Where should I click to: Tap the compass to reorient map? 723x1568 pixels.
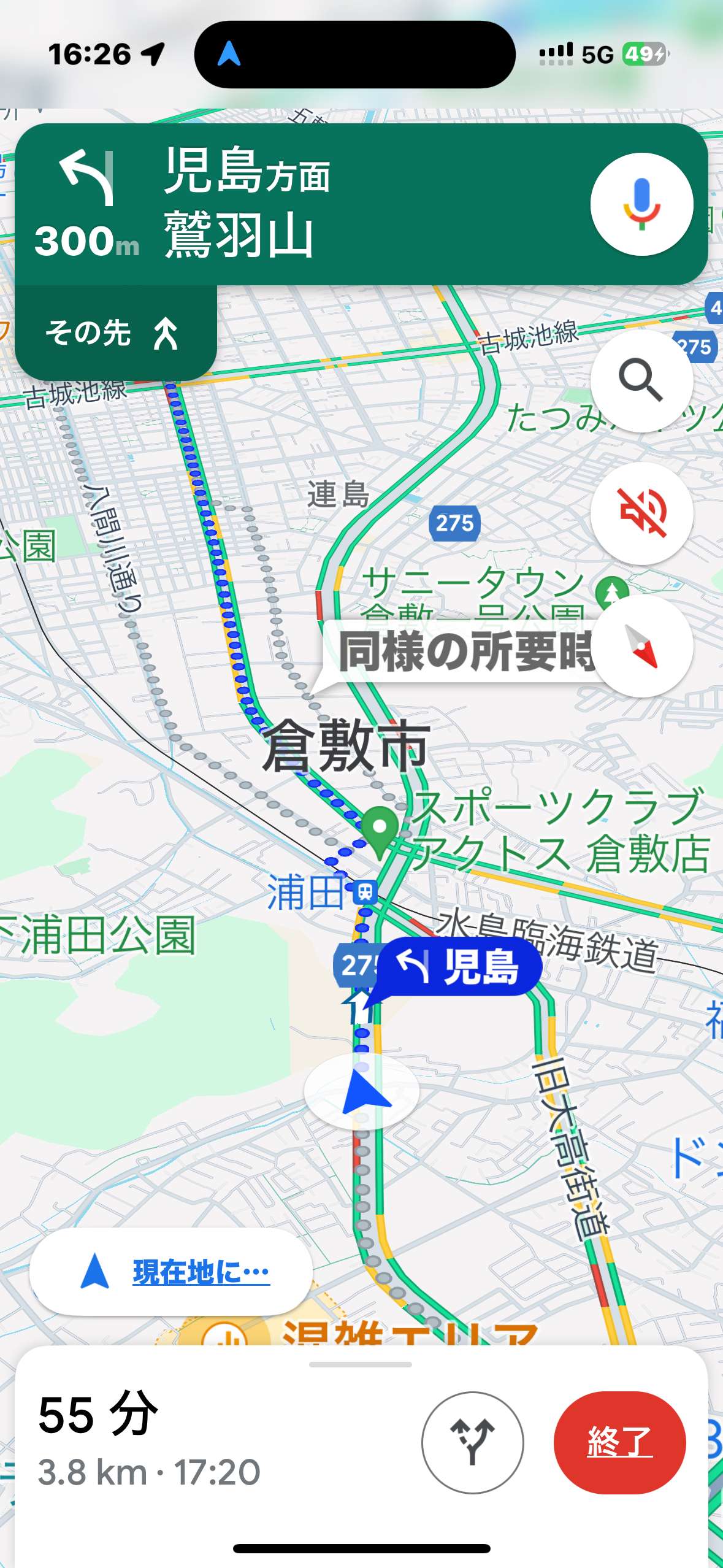pyautogui.click(x=641, y=646)
